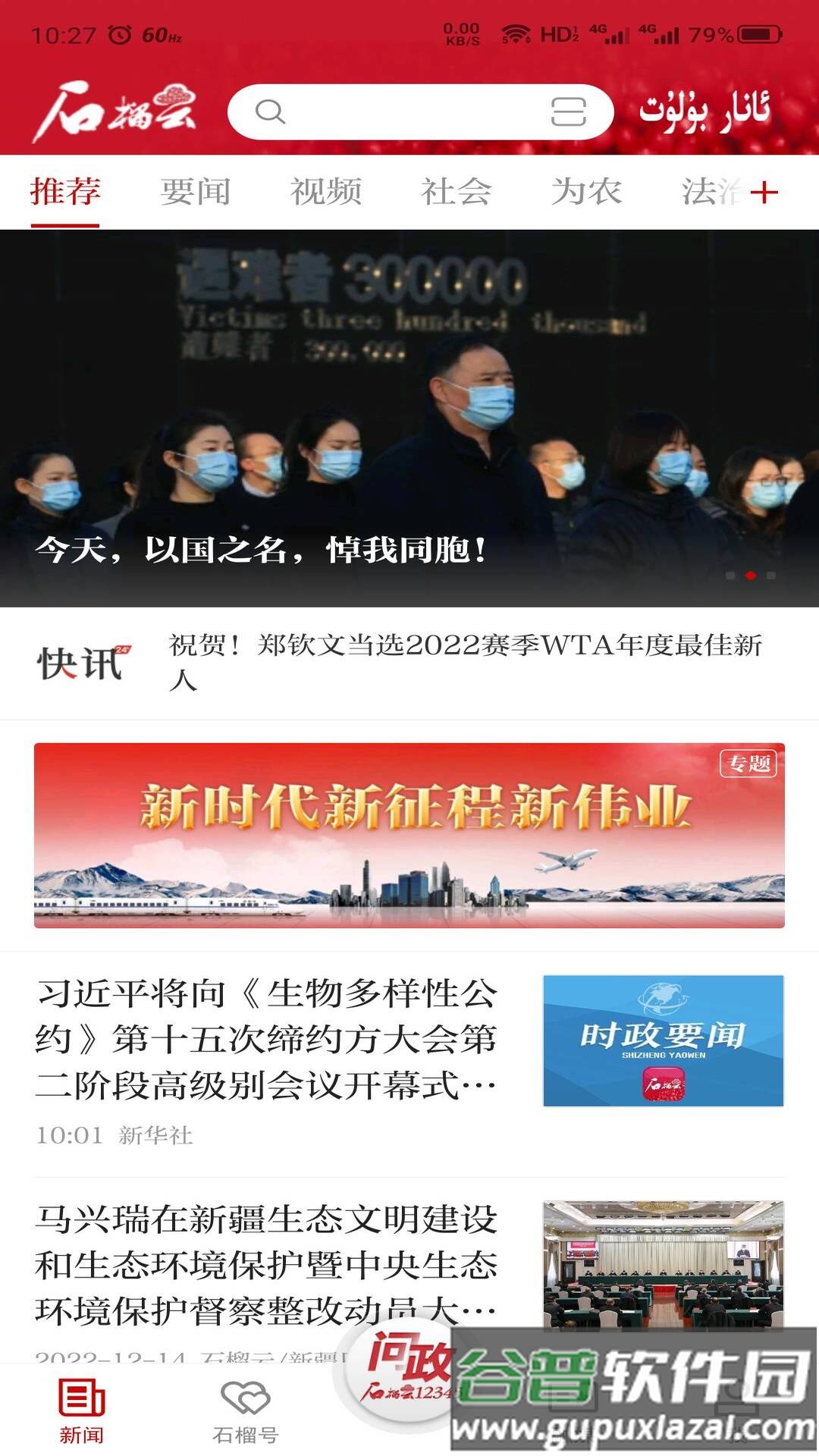
Task: Tap the 新闻 icon in bottom navigation
Action: pos(81,1397)
